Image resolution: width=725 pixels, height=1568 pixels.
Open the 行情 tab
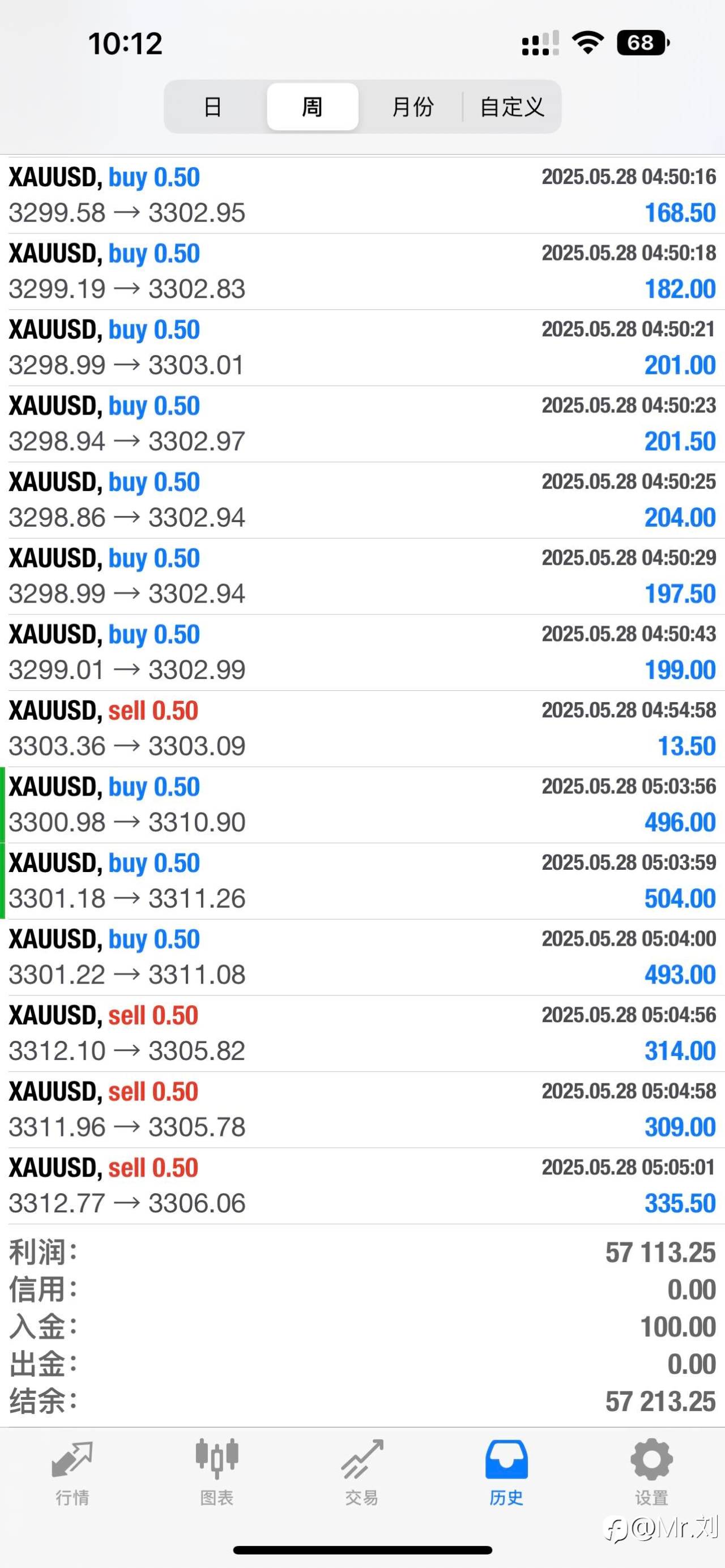72,1473
